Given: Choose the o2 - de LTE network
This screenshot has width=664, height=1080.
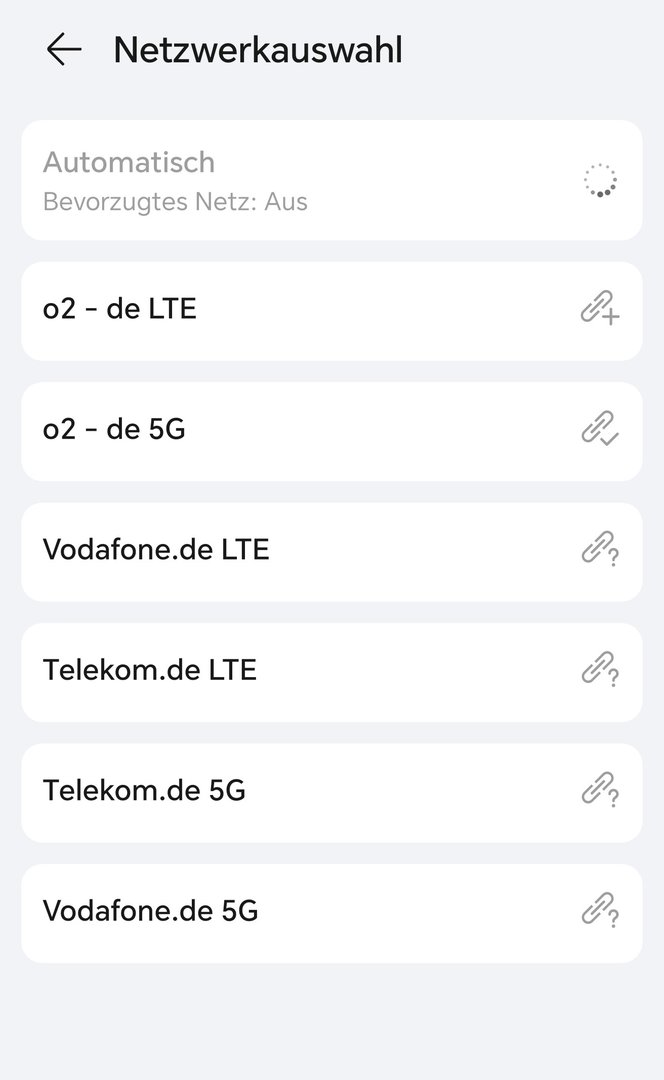Looking at the screenshot, I should 332,311.
